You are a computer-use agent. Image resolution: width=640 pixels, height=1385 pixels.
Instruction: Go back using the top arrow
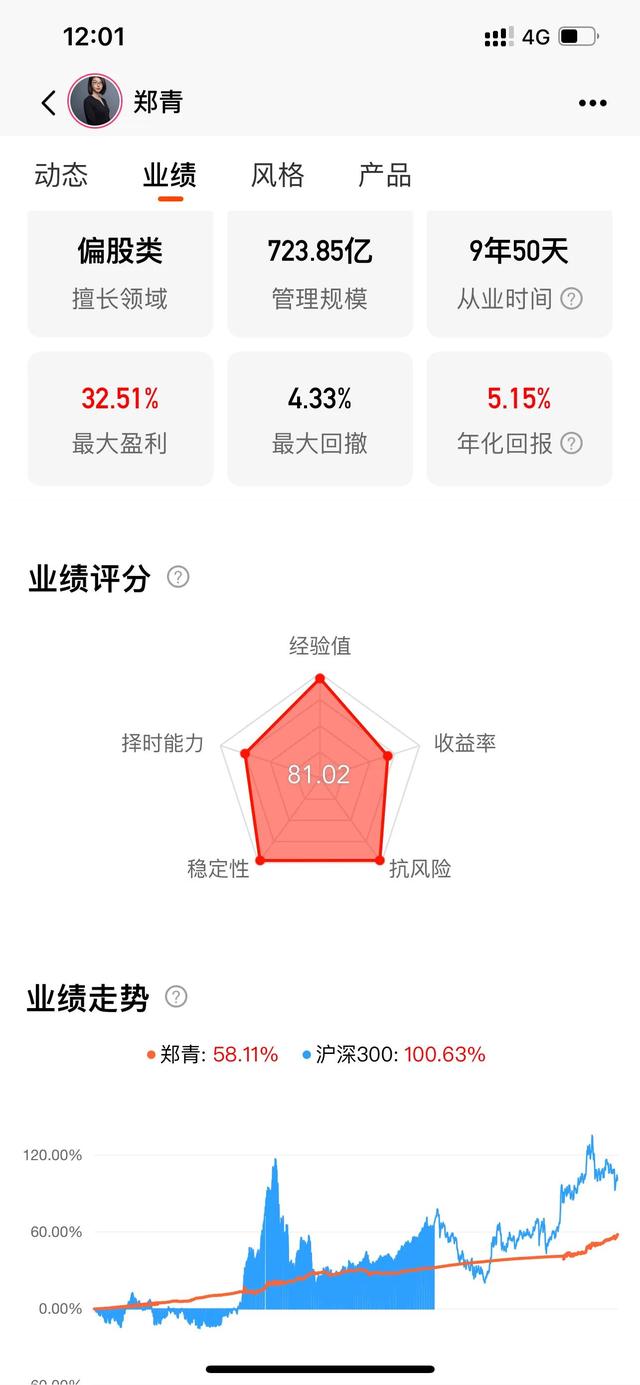point(48,102)
